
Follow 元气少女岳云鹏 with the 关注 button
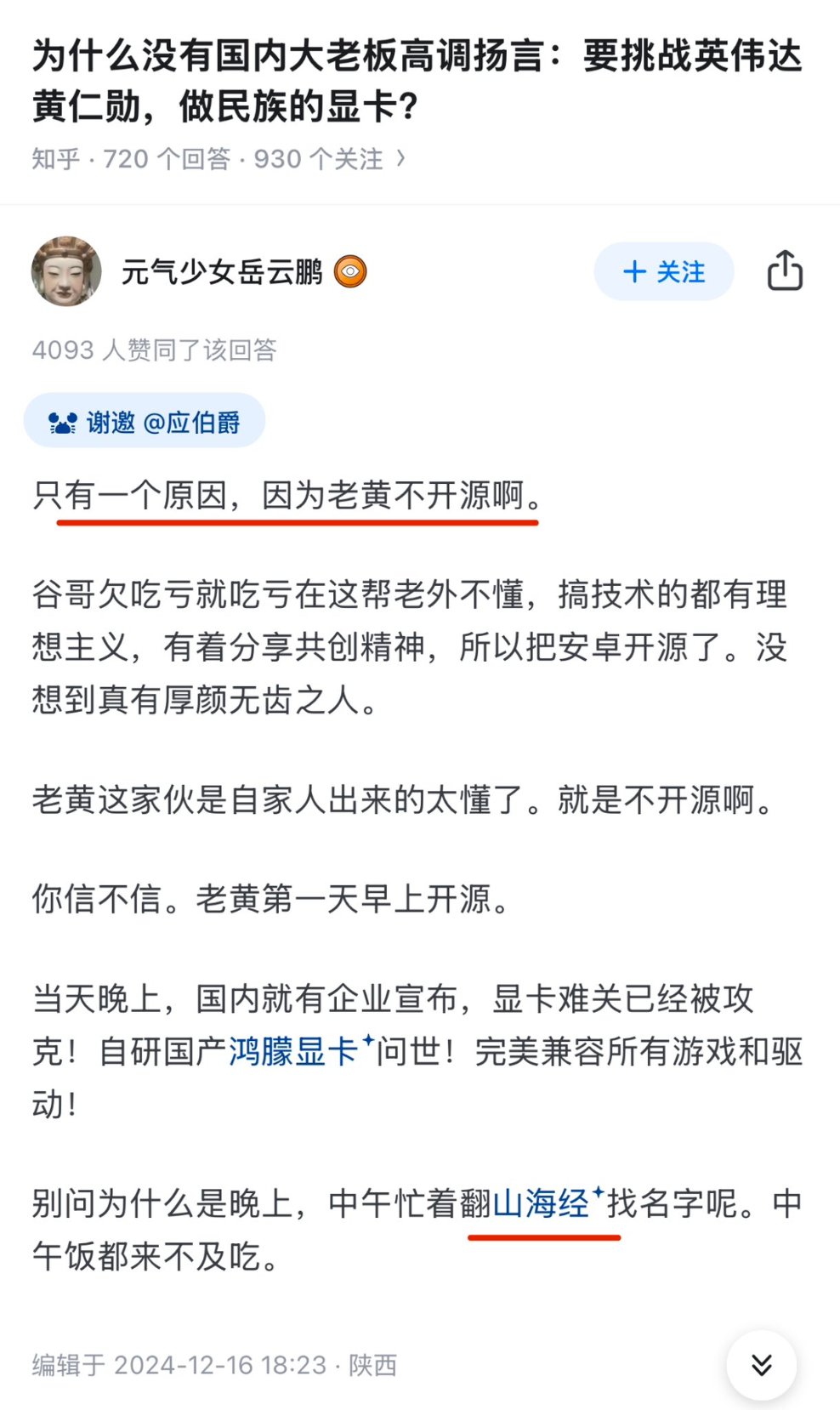point(663,271)
